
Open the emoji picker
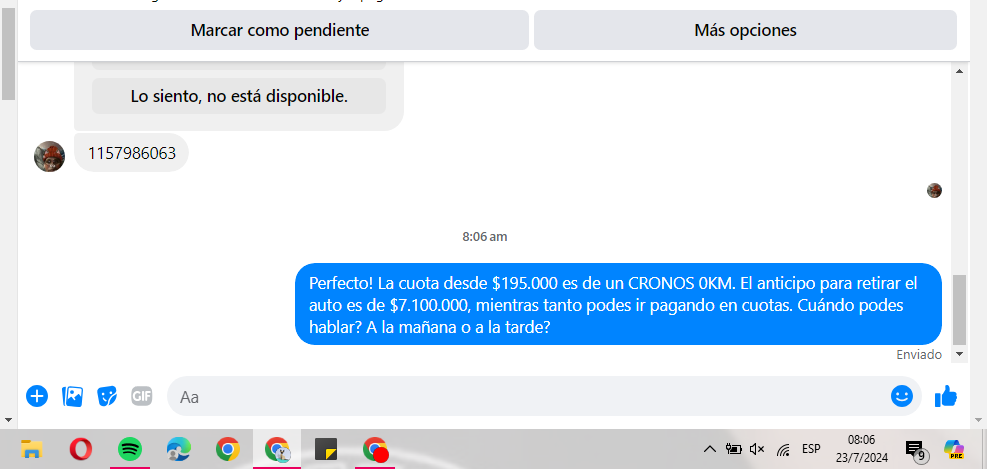point(902,396)
